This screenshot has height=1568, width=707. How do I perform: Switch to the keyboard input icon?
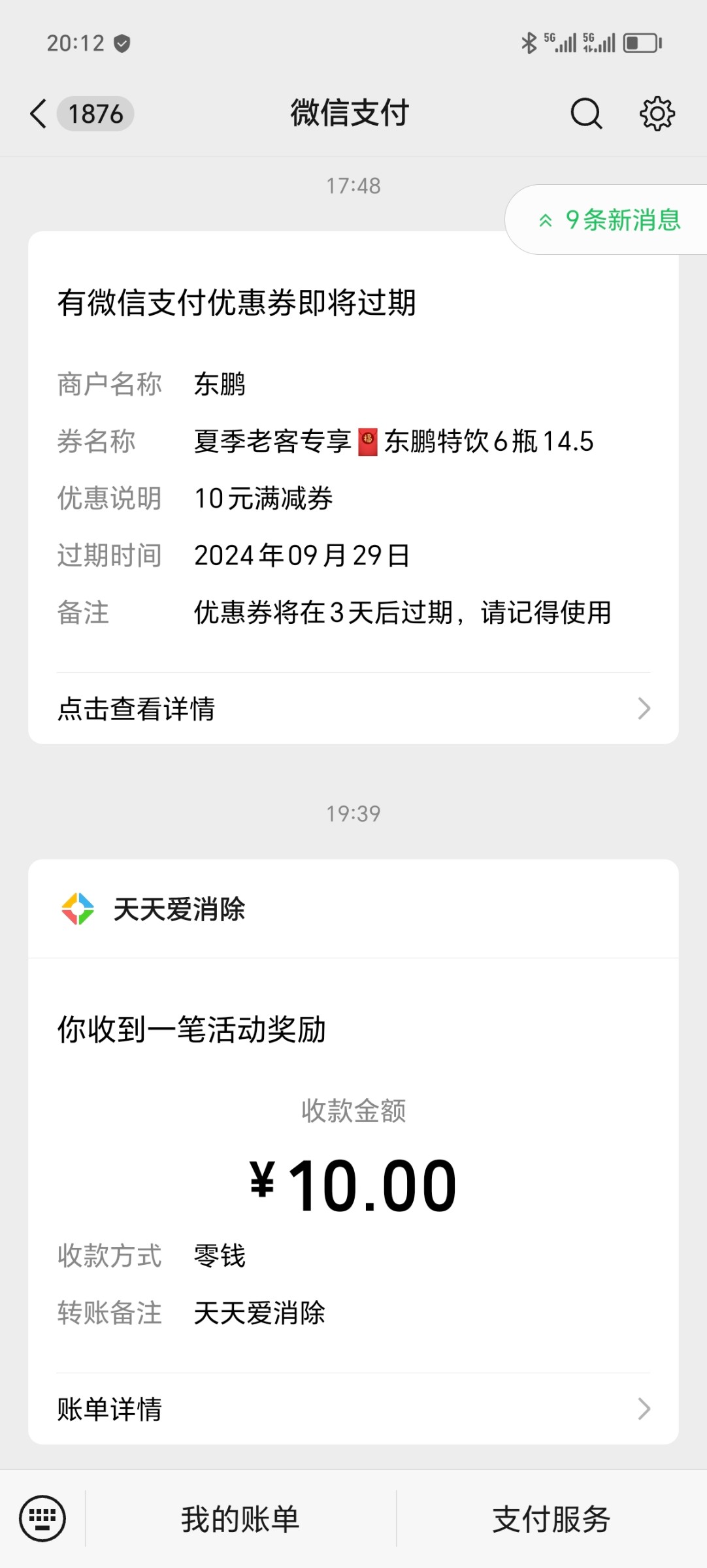pyautogui.click(x=42, y=1518)
